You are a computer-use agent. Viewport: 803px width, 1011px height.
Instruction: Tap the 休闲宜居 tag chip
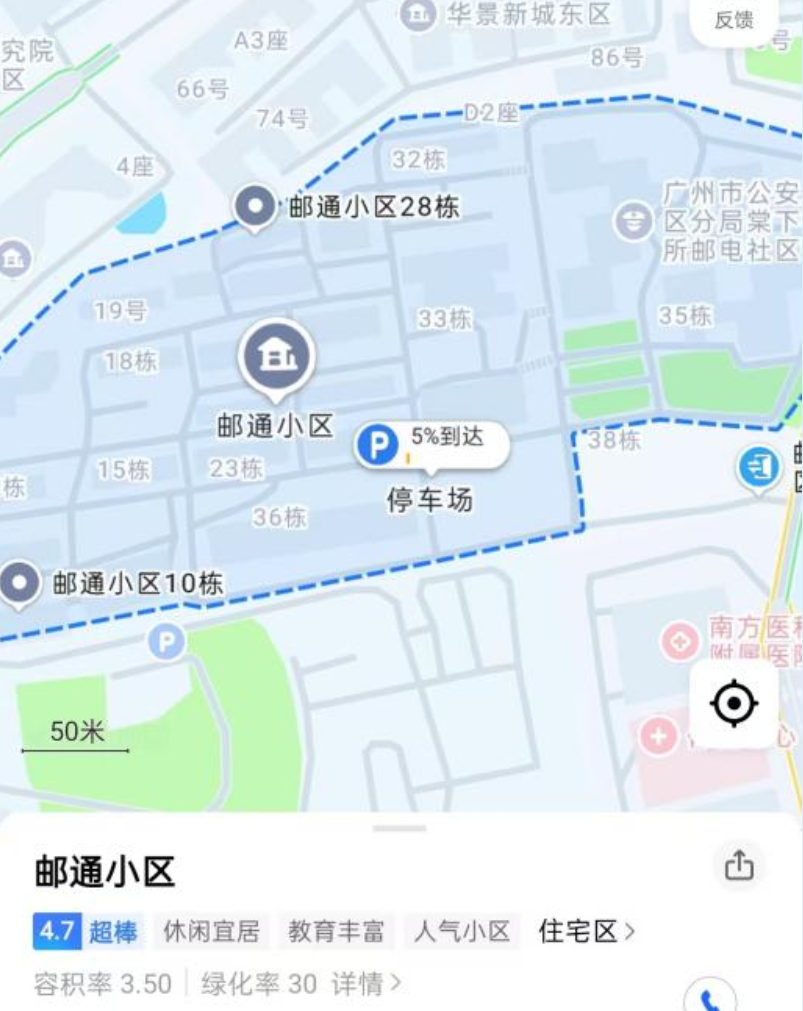211,932
